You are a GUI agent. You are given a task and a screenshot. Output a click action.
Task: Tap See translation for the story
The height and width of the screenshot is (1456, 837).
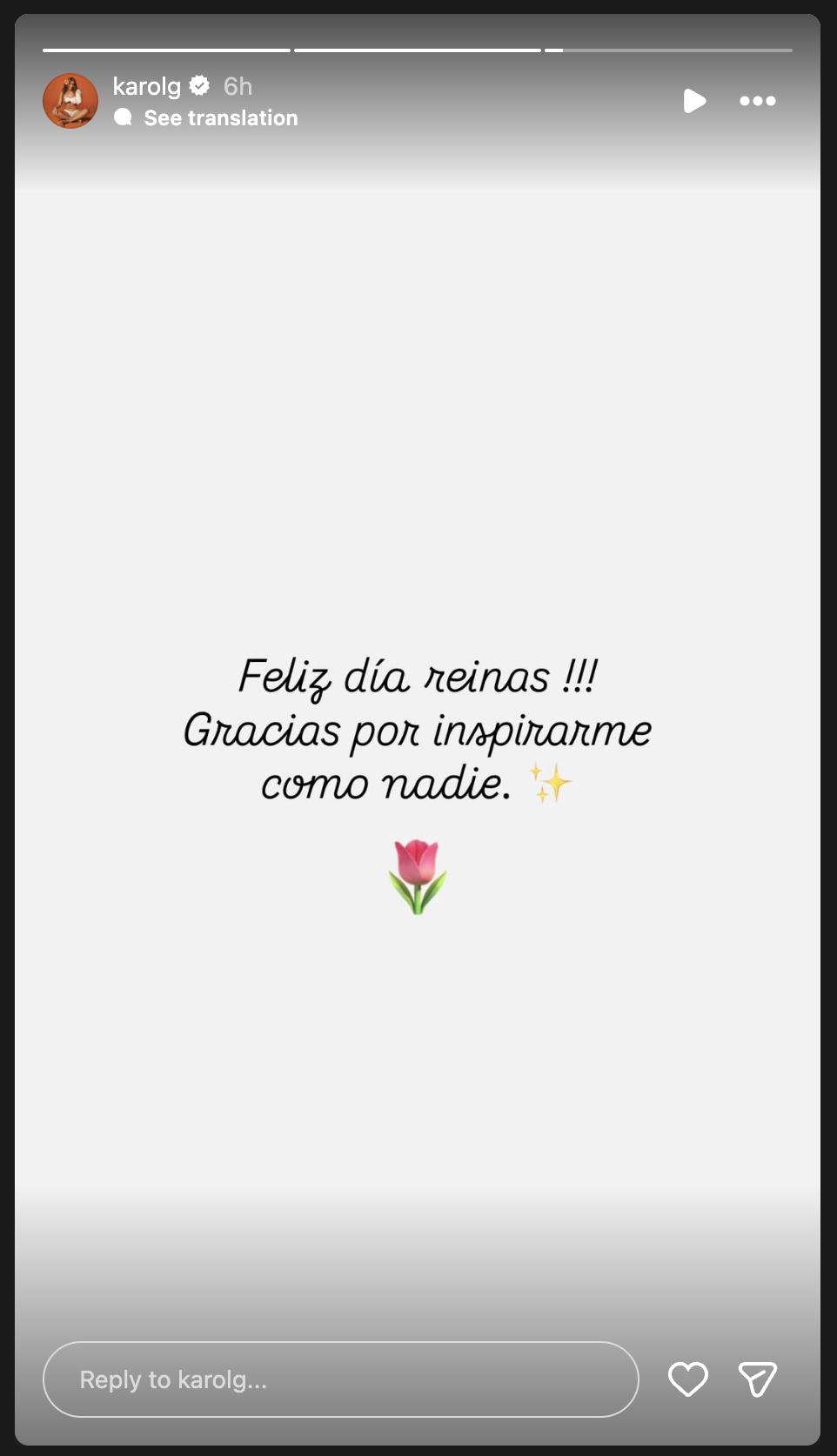pyautogui.click(x=220, y=117)
